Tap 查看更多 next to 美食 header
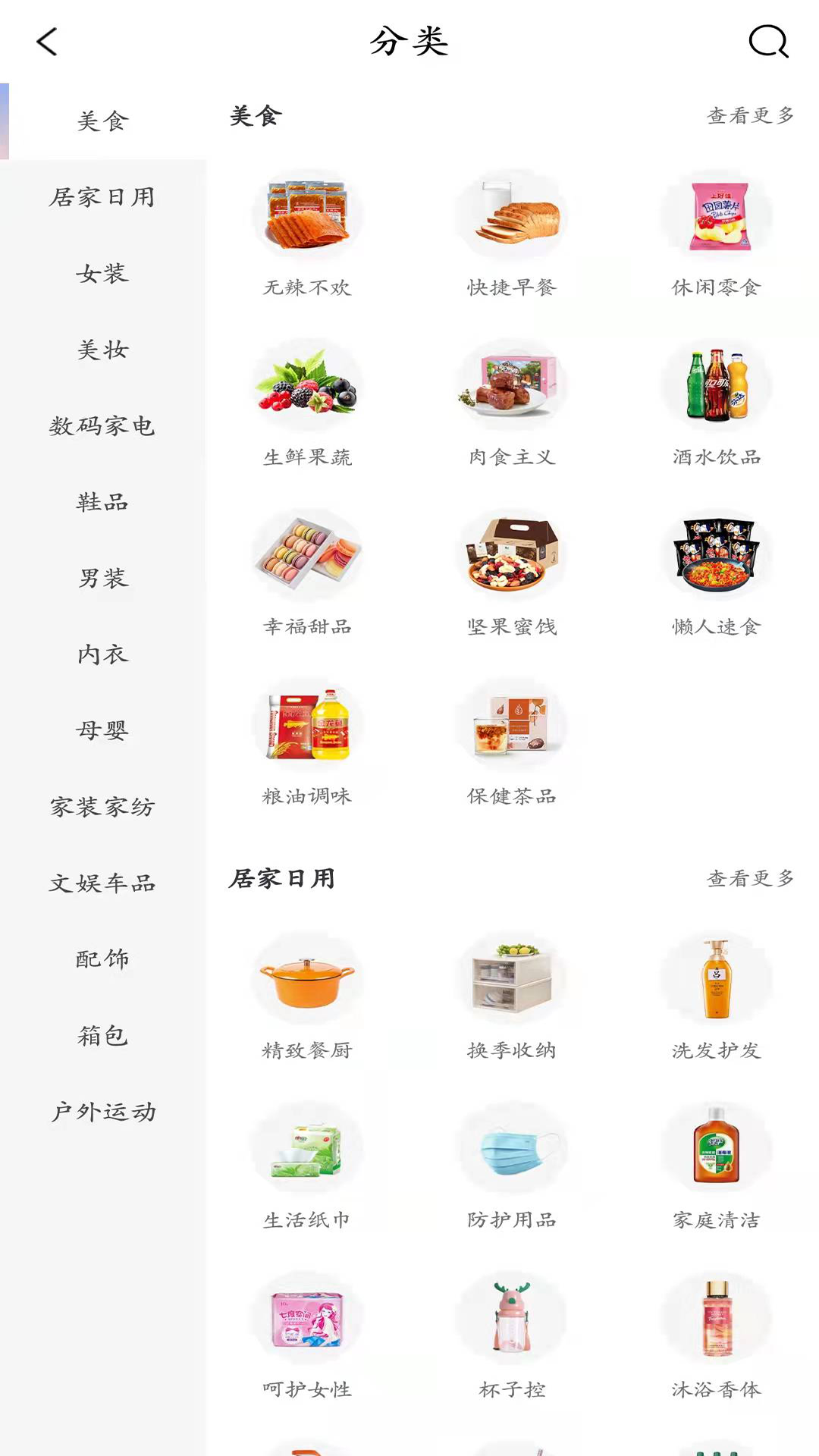This screenshot has width=819, height=1456. [749, 116]
